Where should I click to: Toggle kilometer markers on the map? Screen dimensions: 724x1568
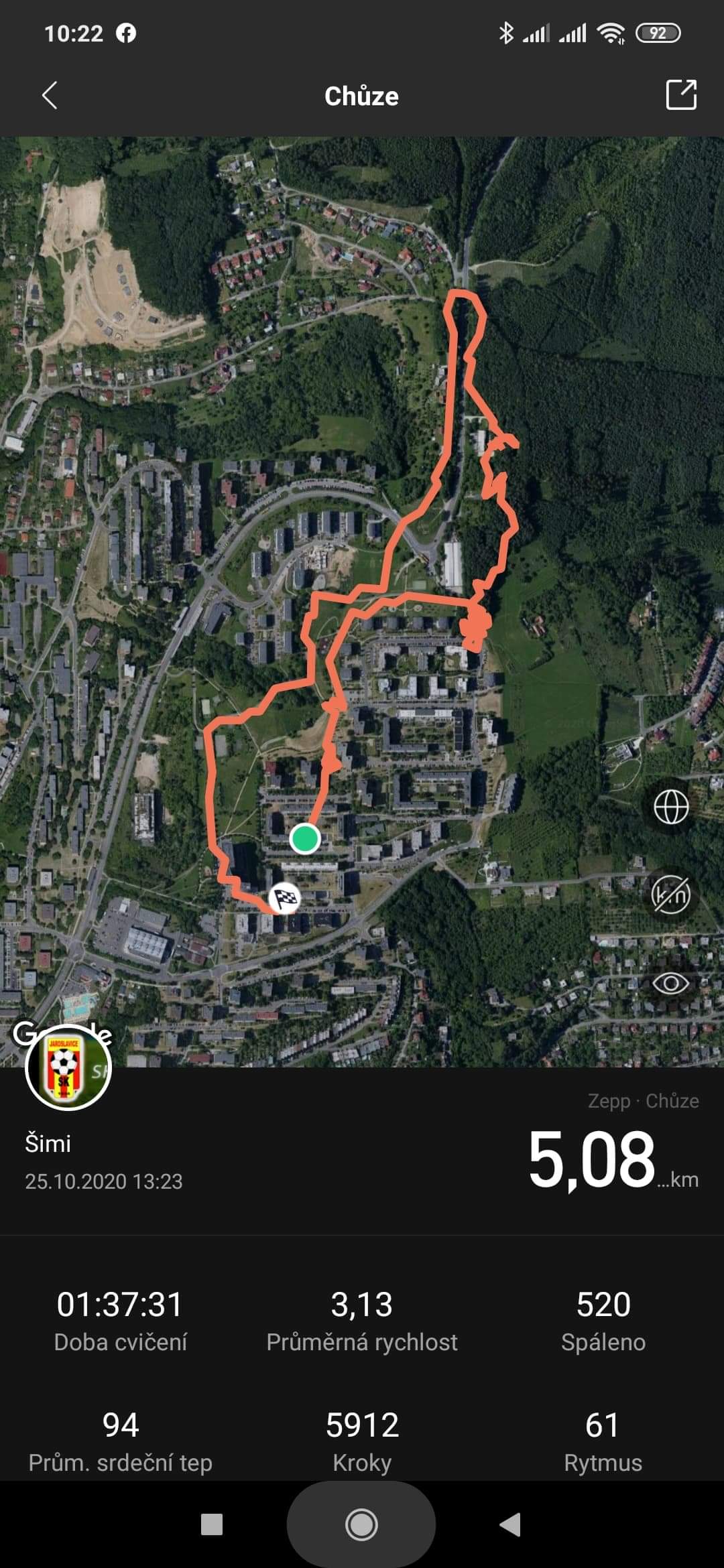click(x=671, y=895)
